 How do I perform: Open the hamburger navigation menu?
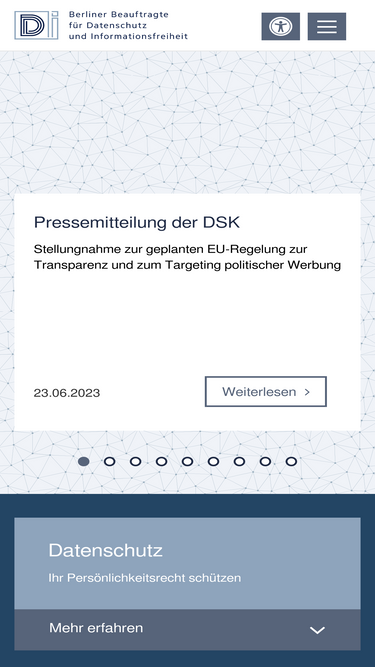pos(327,26)
